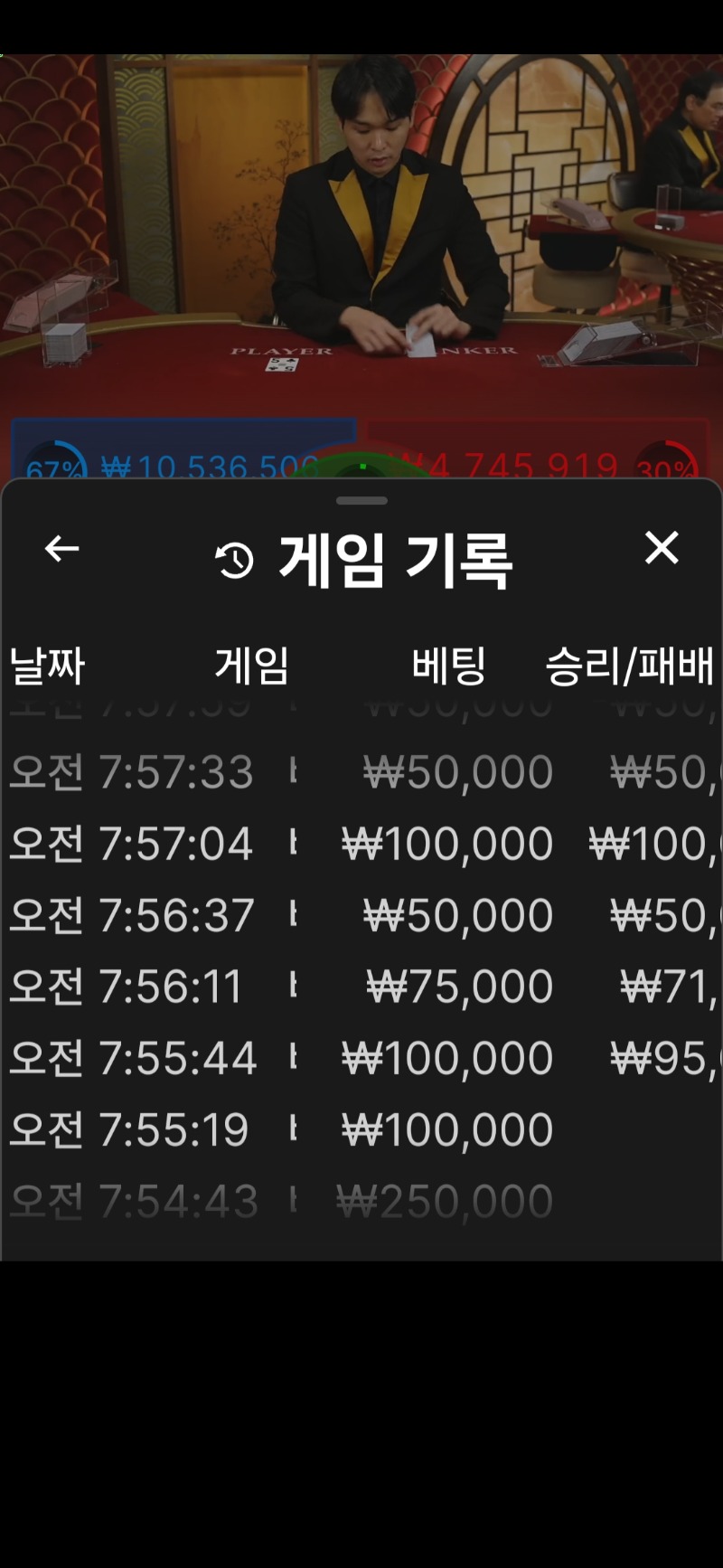The height and width of the screenshot is (1568, 723).
Task: Close the game history panel
Action: [662, 548]
